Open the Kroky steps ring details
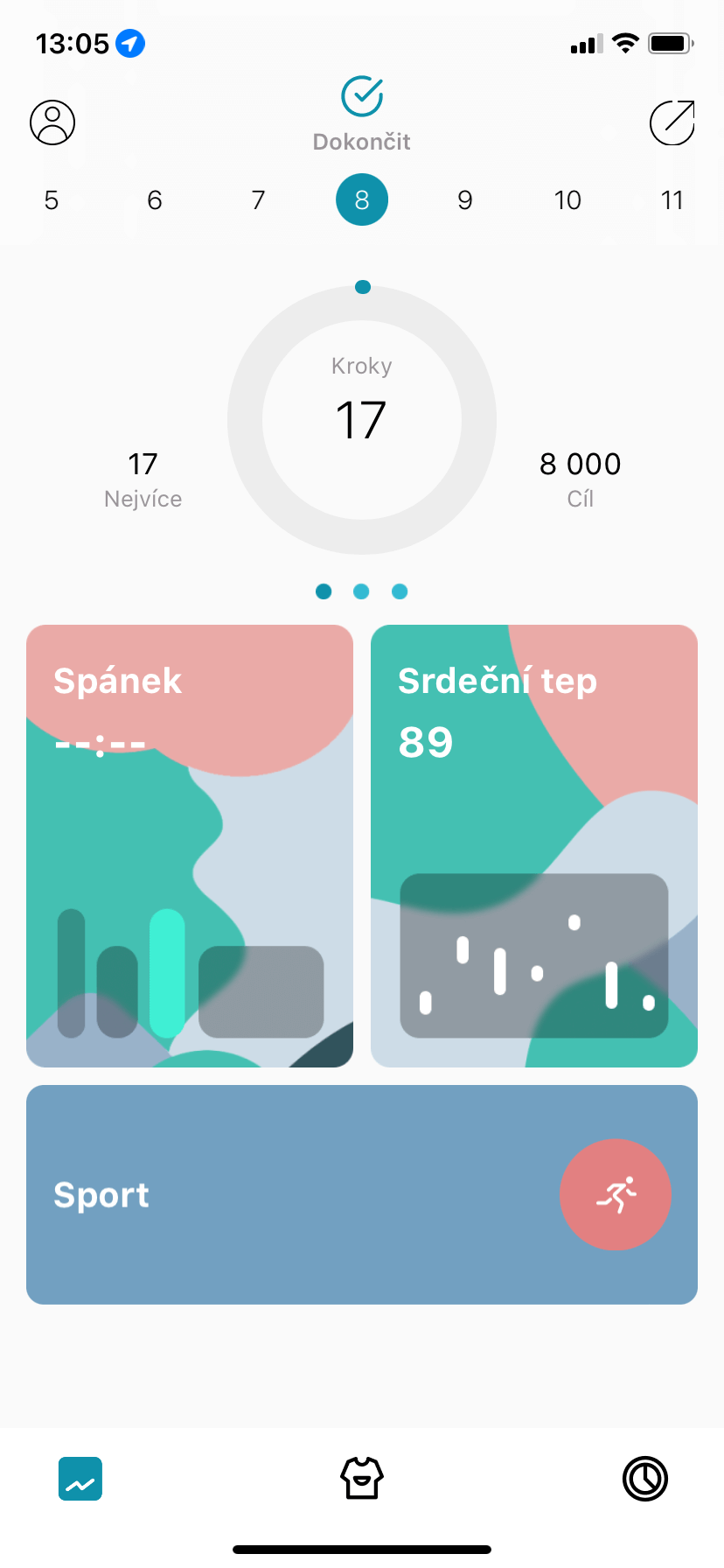Screen dimensions: 724x1568 click(362, 420)
